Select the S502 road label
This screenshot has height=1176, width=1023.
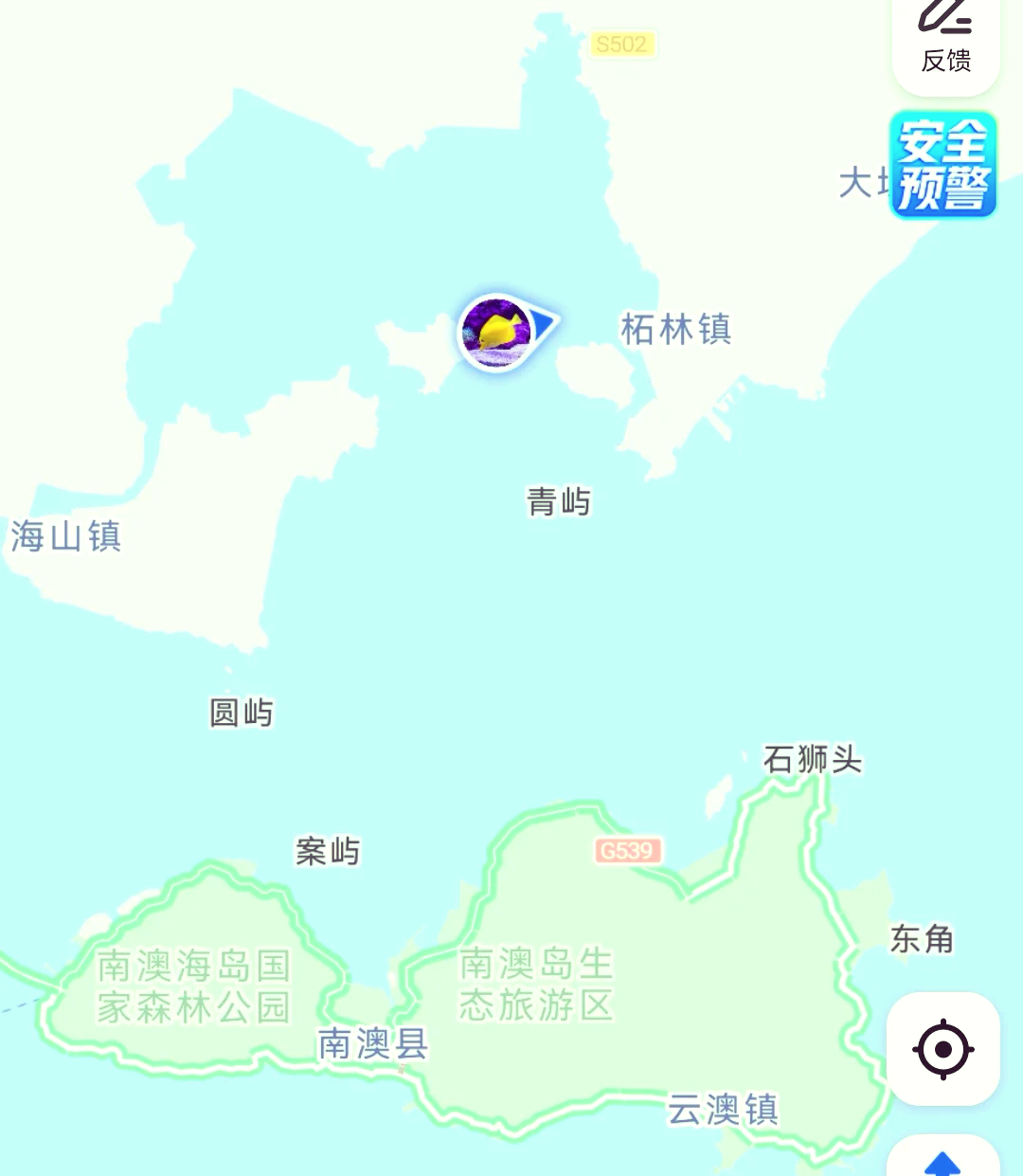(621, 44)
